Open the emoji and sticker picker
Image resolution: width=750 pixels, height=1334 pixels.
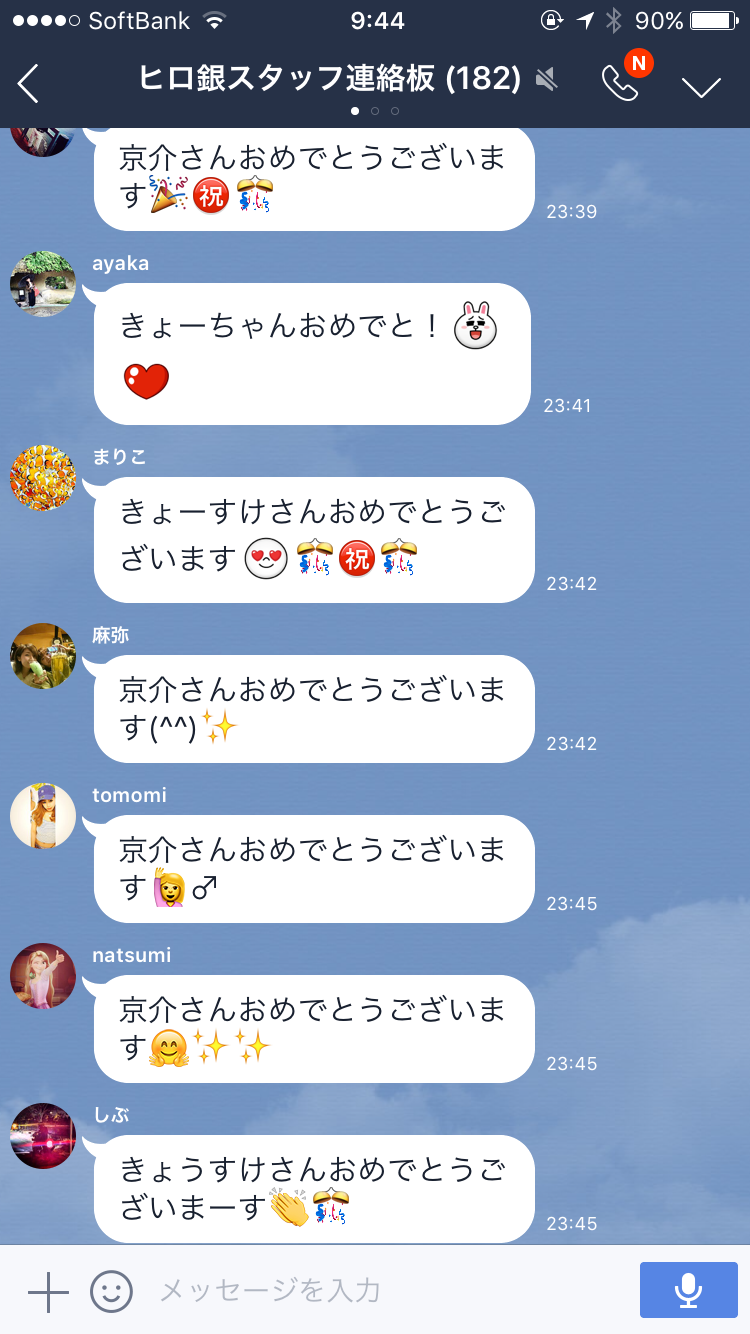(112, 1291)
